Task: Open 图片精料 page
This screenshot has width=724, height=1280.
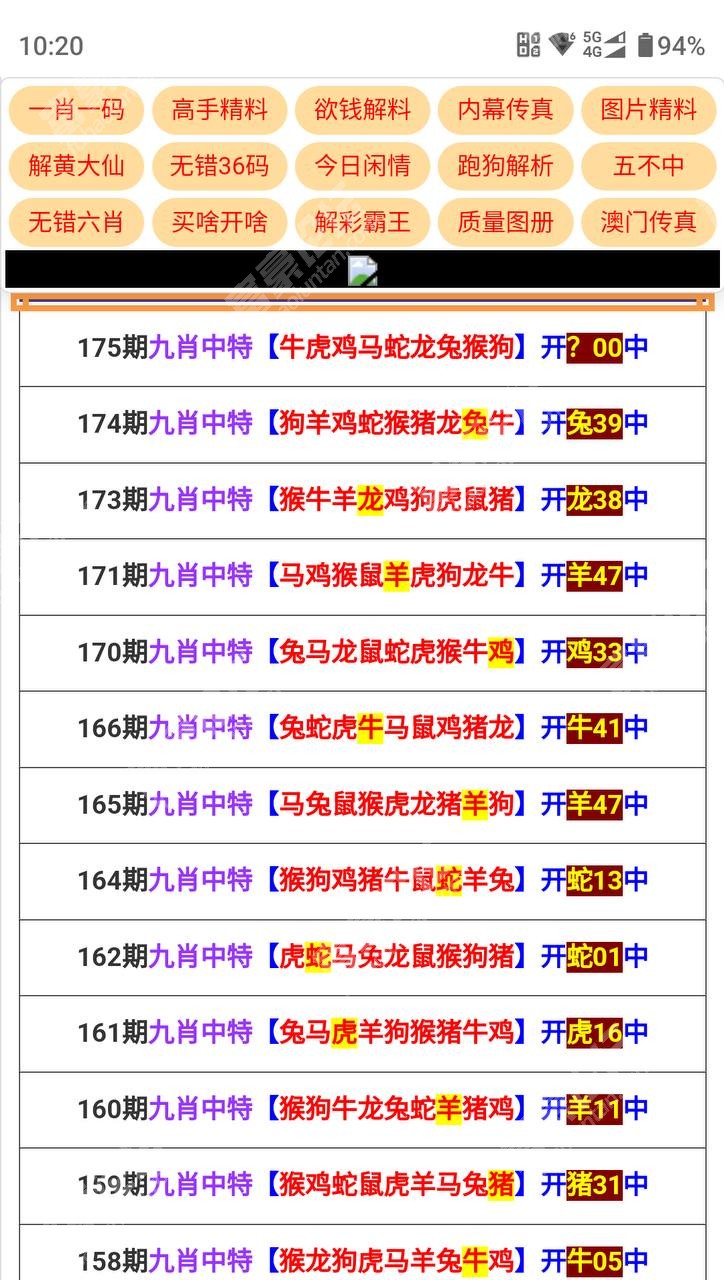Action: (648, 110)
